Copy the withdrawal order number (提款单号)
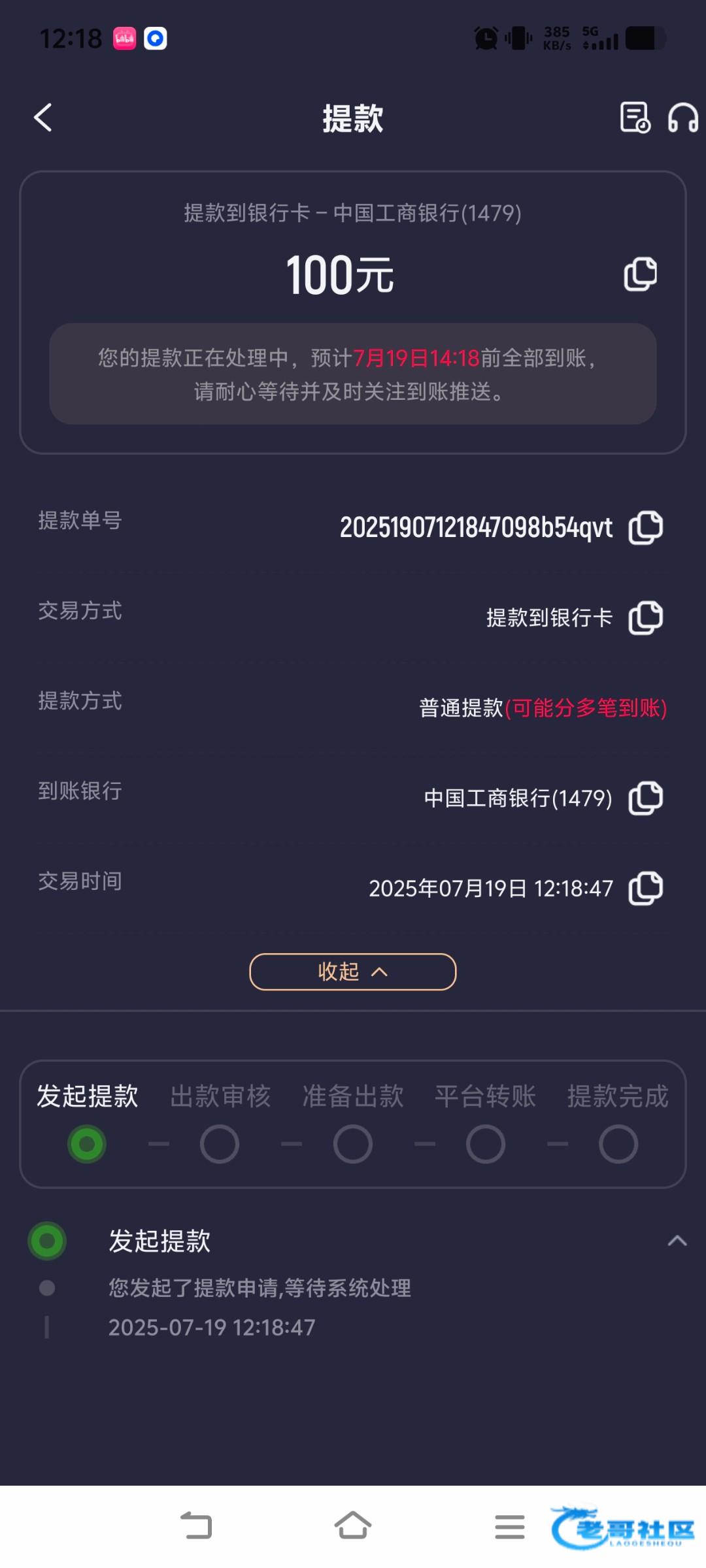 click(646, 527)
